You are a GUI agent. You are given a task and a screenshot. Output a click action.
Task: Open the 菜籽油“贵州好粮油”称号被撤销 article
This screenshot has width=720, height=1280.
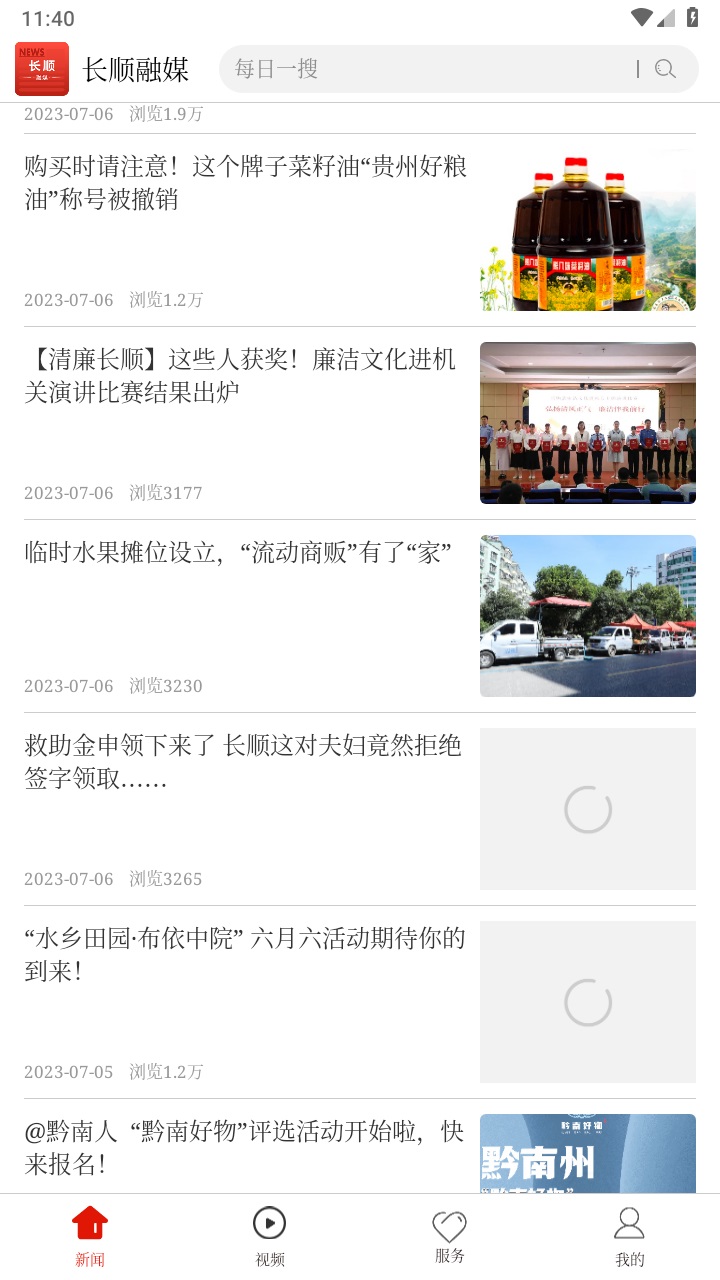[246, 183]
